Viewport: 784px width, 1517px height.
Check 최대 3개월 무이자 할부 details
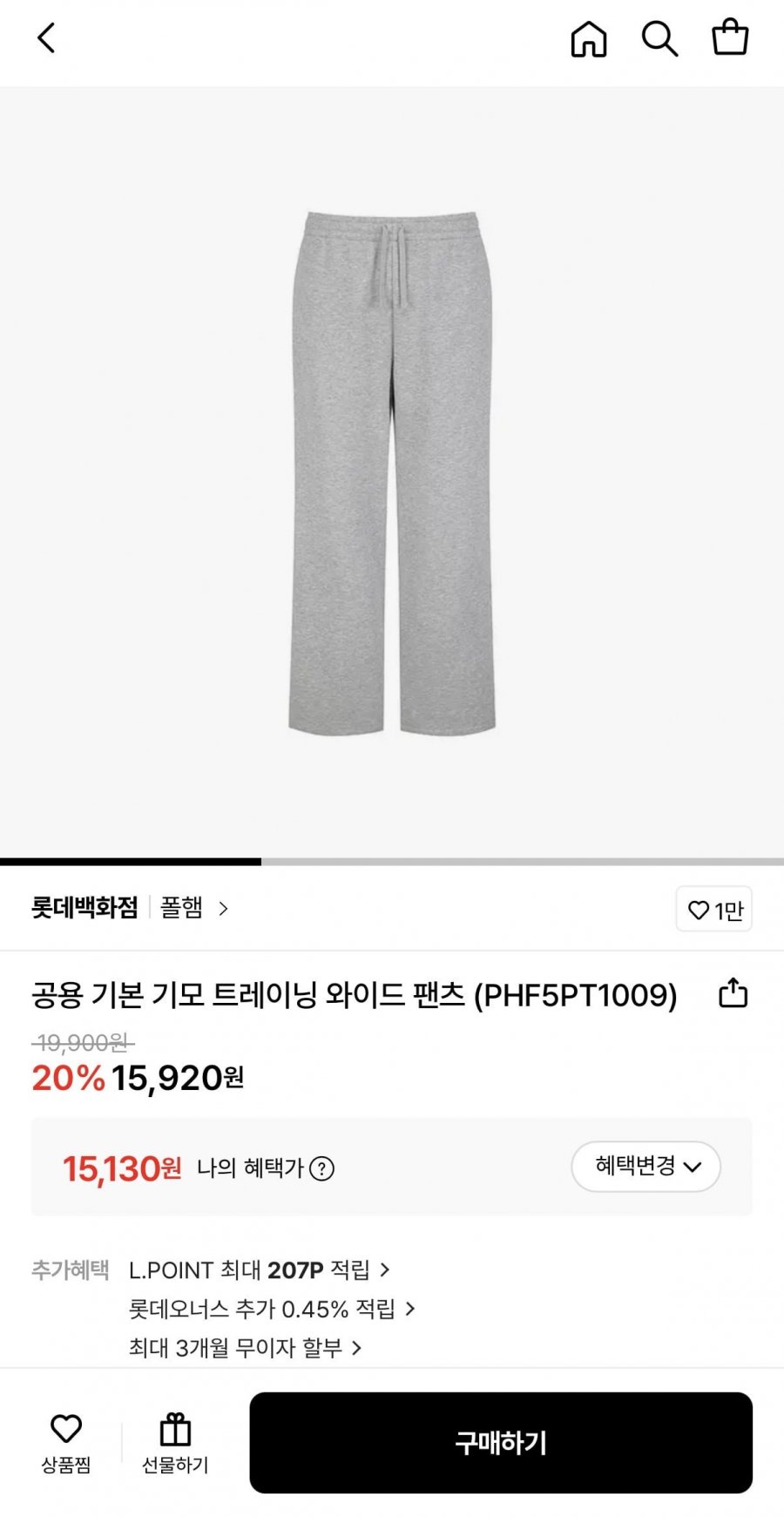(245, 1348)
